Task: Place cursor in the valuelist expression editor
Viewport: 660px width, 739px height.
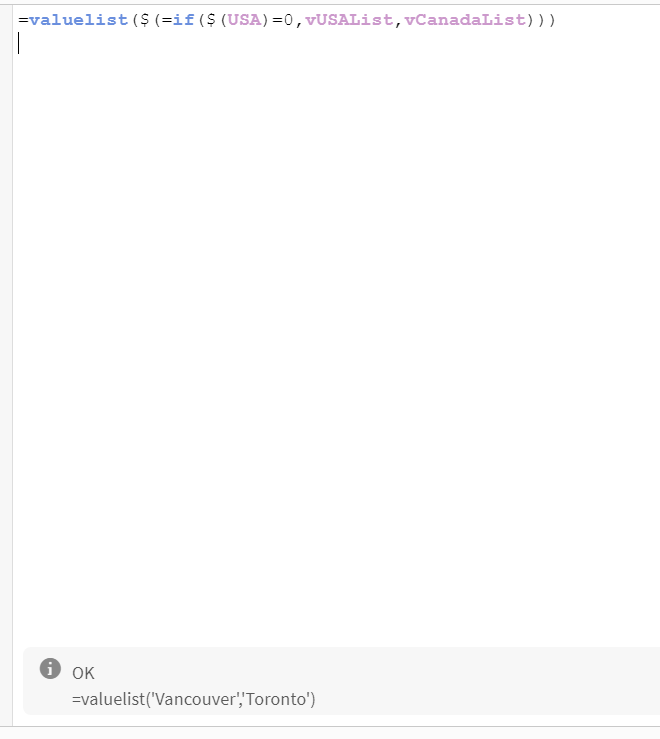Action: pos(330,300)
